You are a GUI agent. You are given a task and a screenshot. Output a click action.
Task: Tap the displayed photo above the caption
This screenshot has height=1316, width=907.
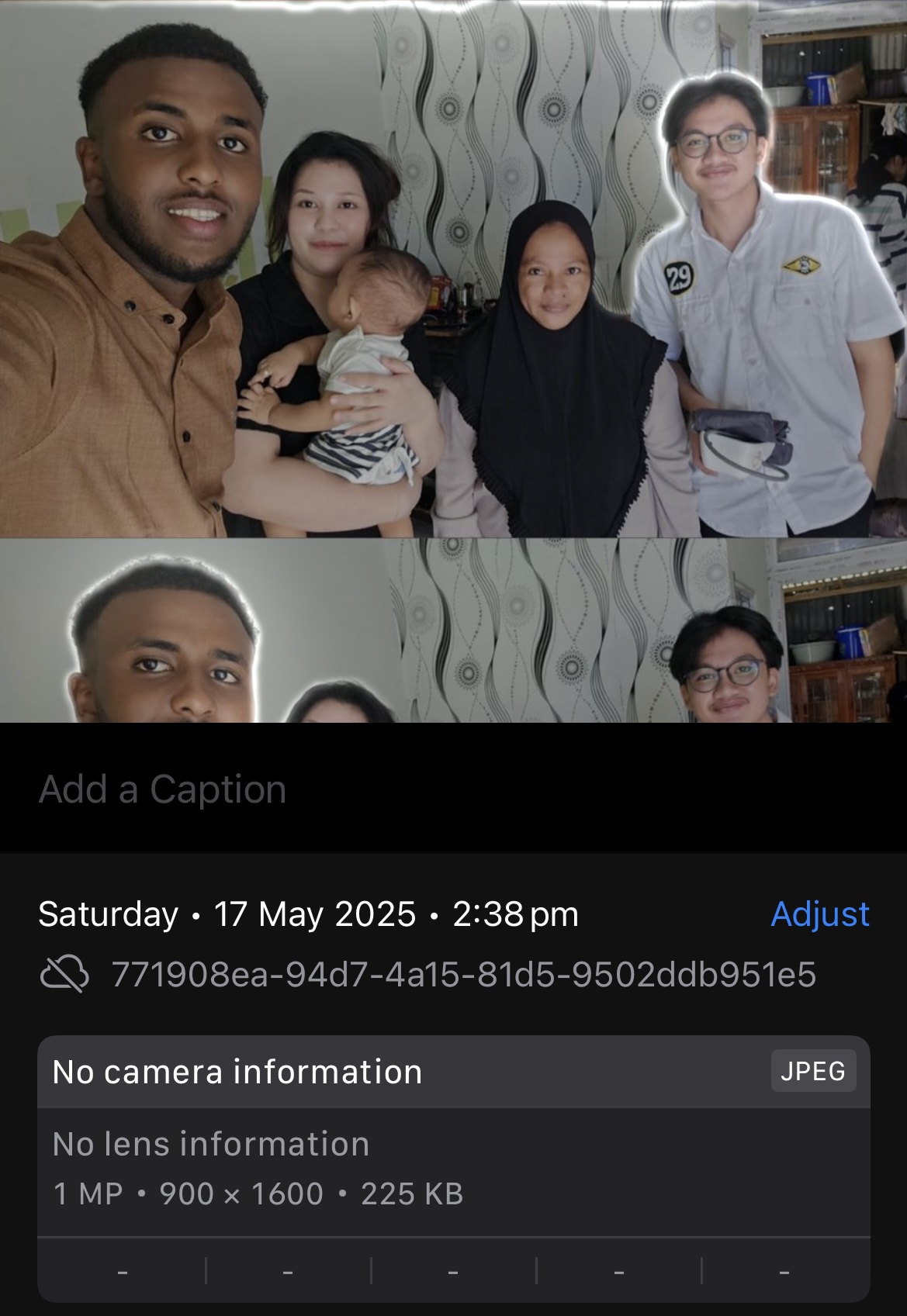tap(453, 310)
